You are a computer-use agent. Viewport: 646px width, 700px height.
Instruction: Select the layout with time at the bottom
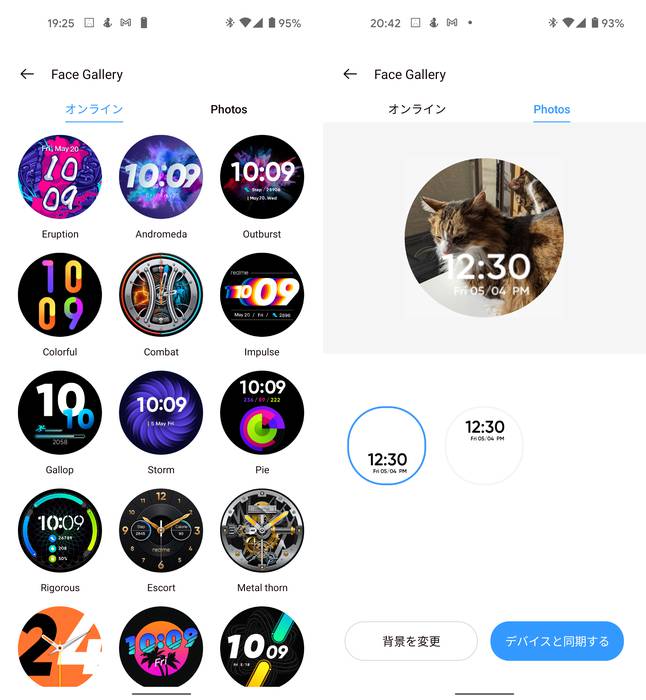(x=387, y=446)
